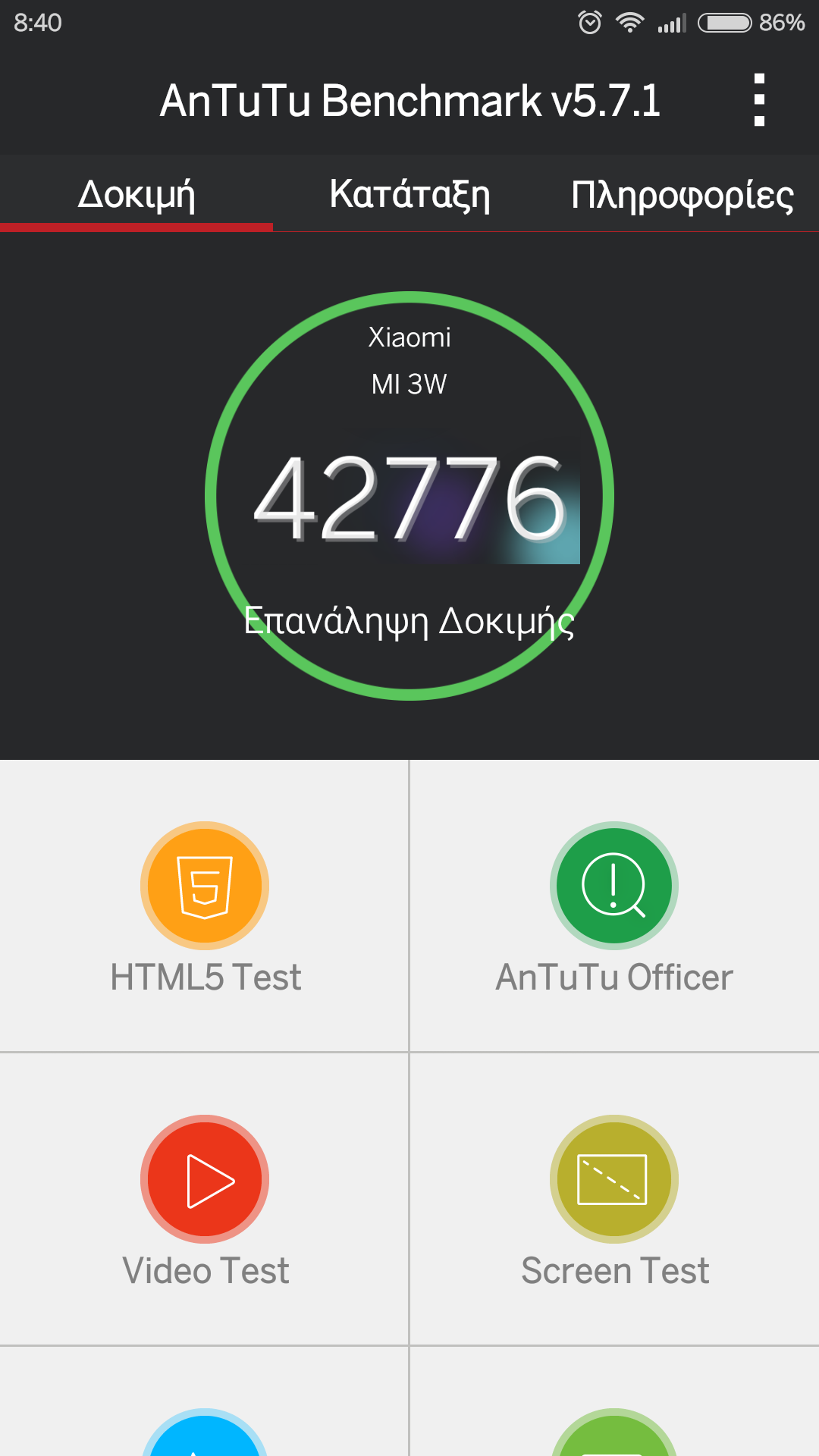Open AnTuTu Officer

click(x=614, y=905)
